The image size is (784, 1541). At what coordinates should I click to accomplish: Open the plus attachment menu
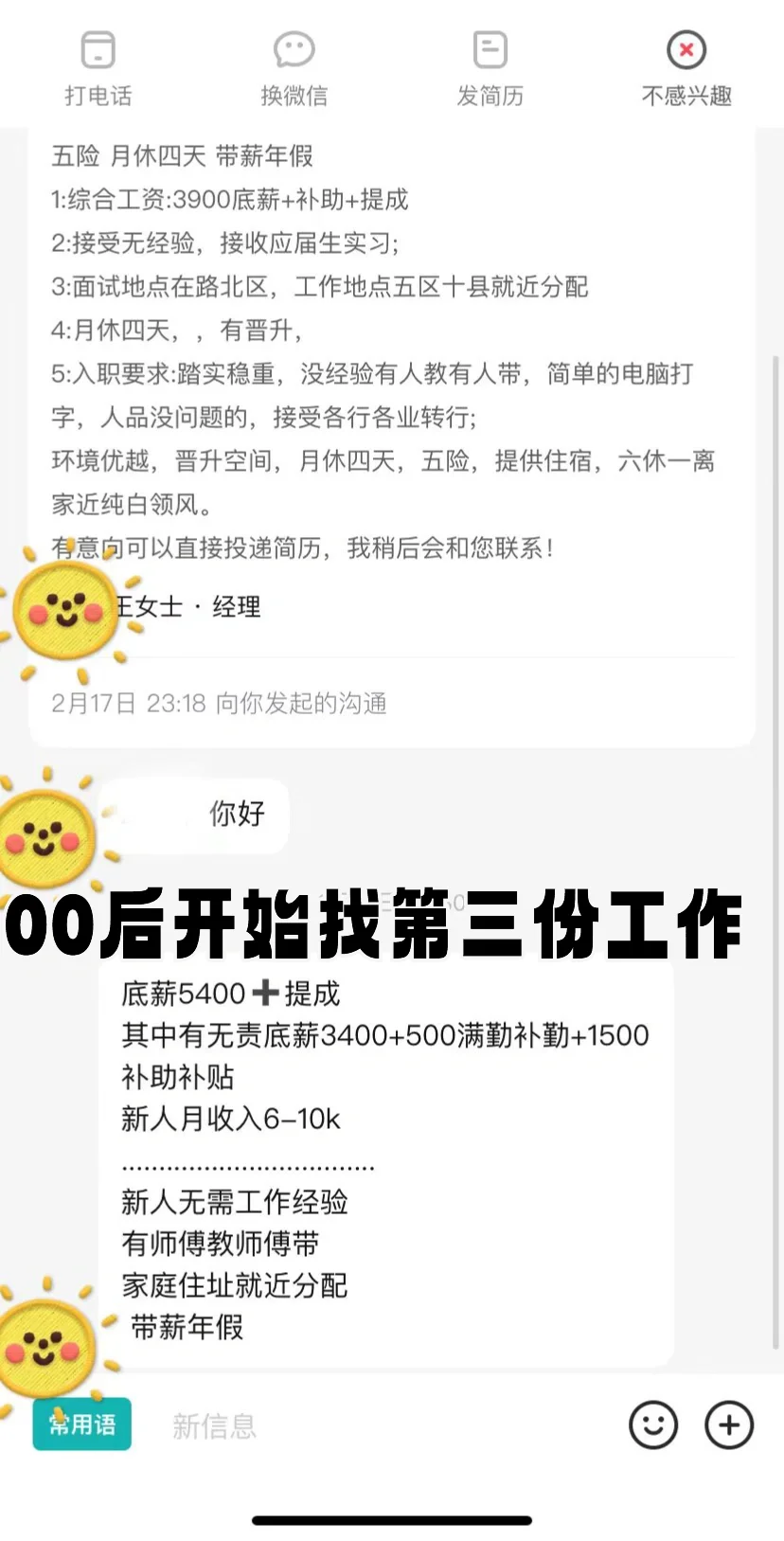click(729, 1425)
